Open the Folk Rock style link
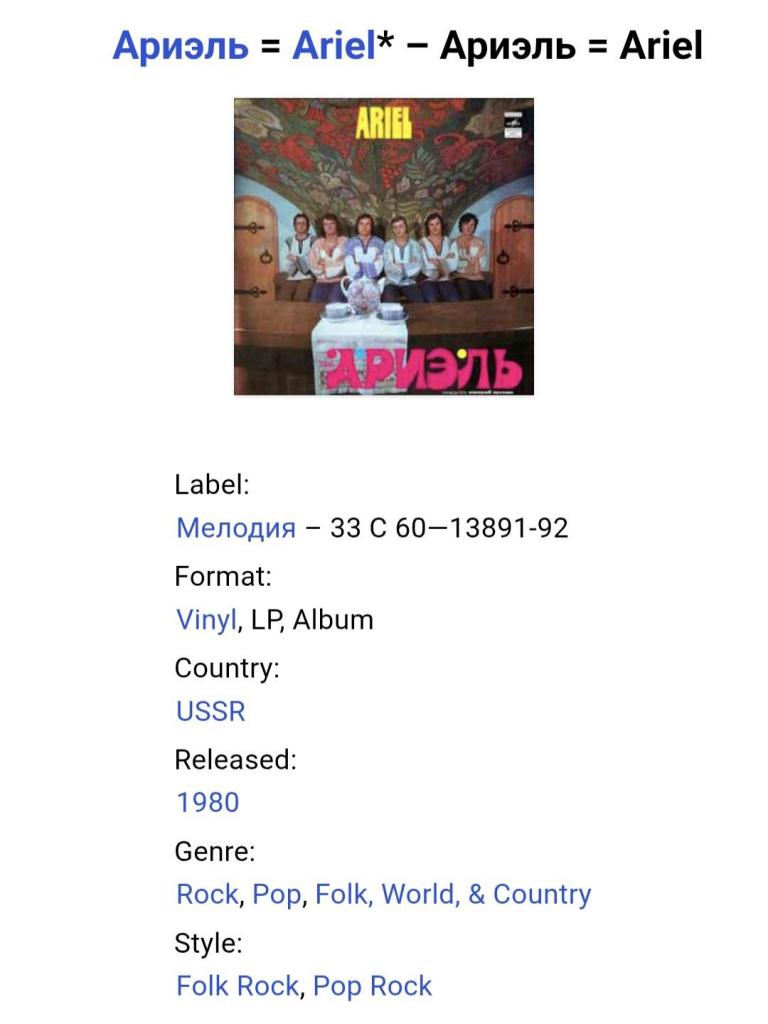Viewport: 768px width, 1024px height. tap(237, 986)
